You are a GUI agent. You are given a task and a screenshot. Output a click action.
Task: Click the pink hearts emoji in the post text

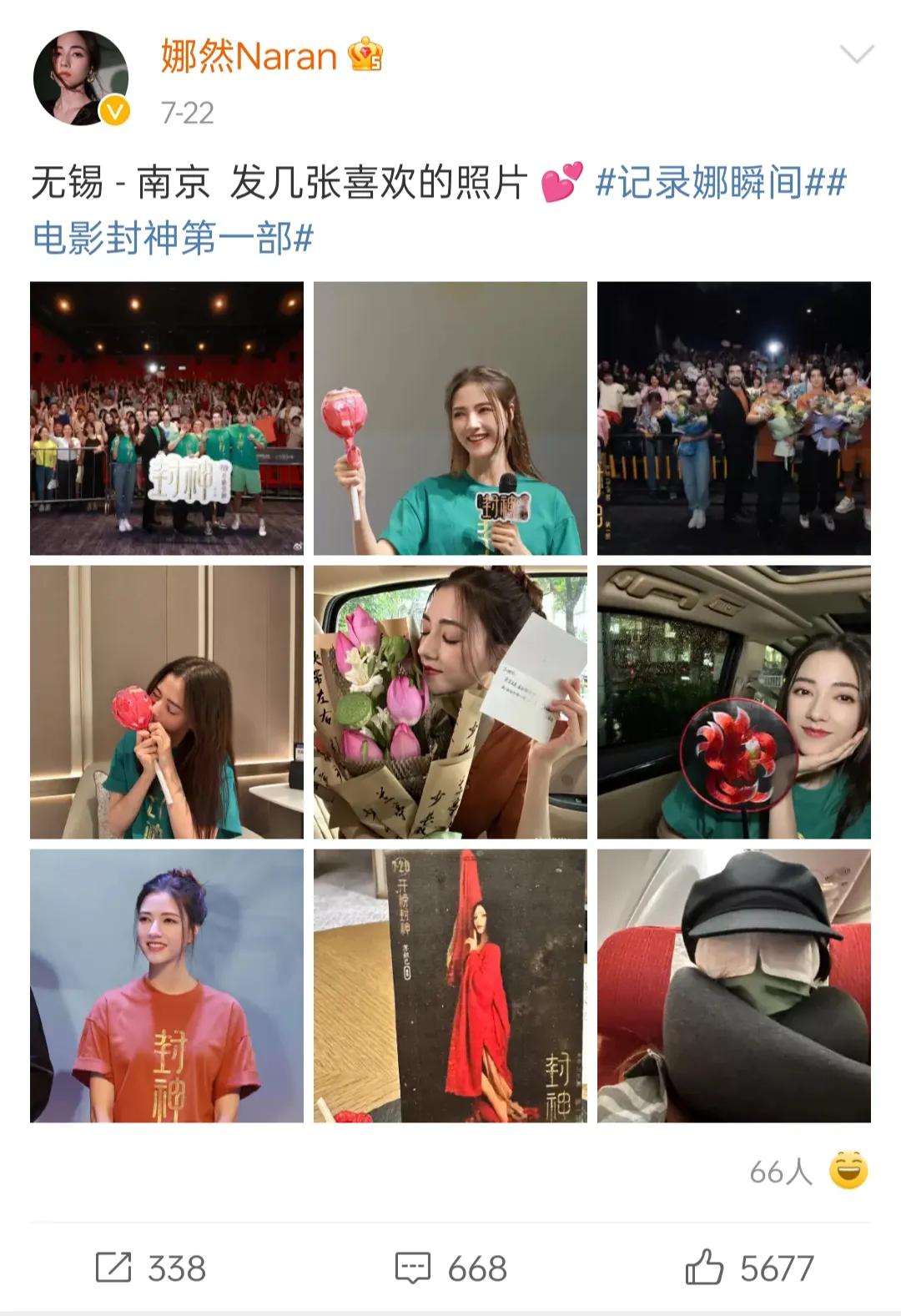[561, 183]
